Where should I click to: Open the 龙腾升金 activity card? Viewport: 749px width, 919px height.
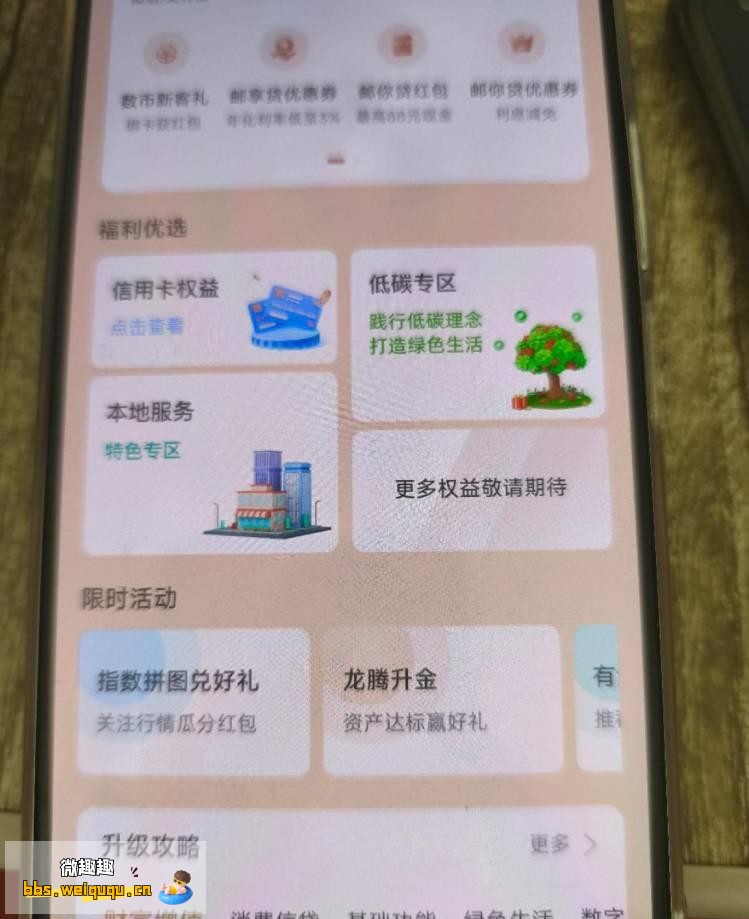point(442,699)
